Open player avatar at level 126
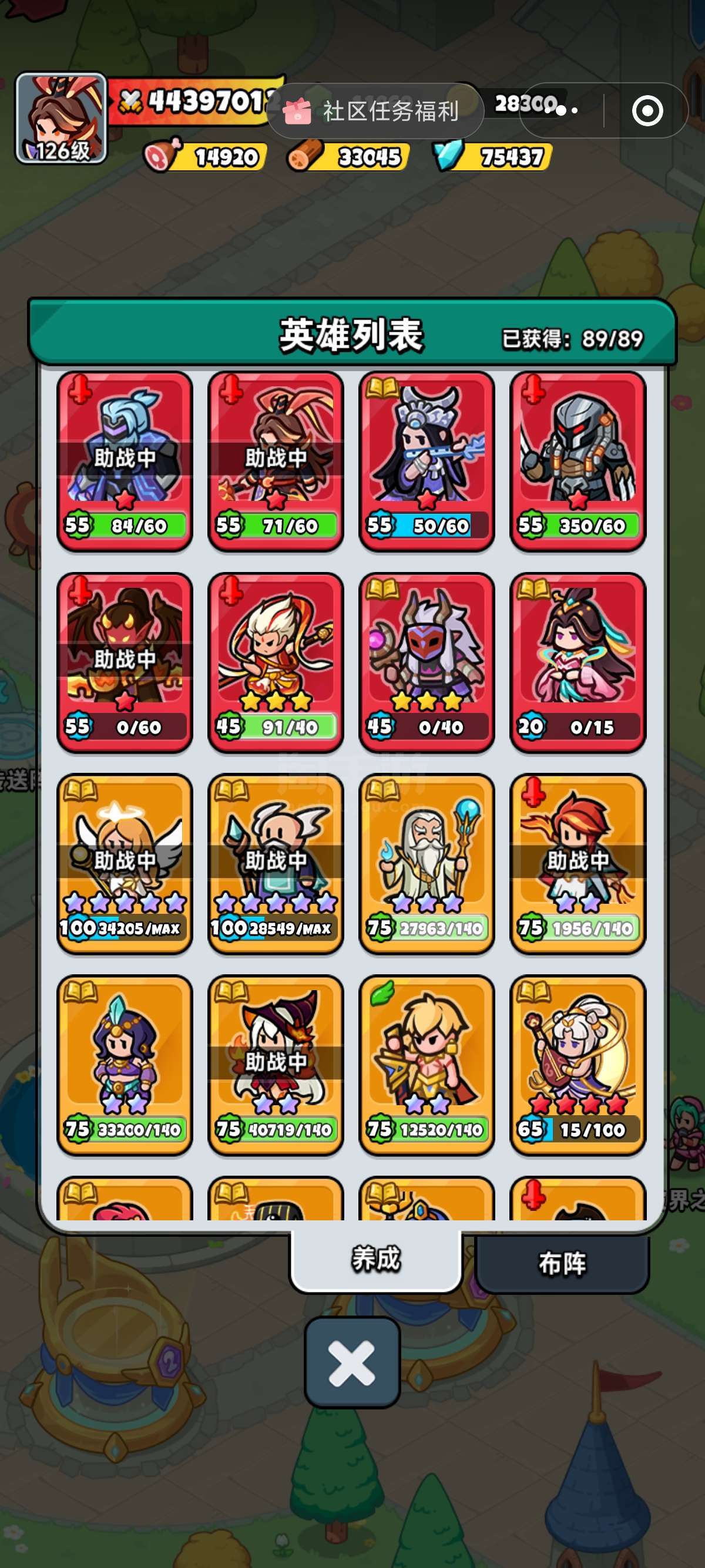Image resolution: width=705 pixels, height=1568 pixels. [61, 118]
